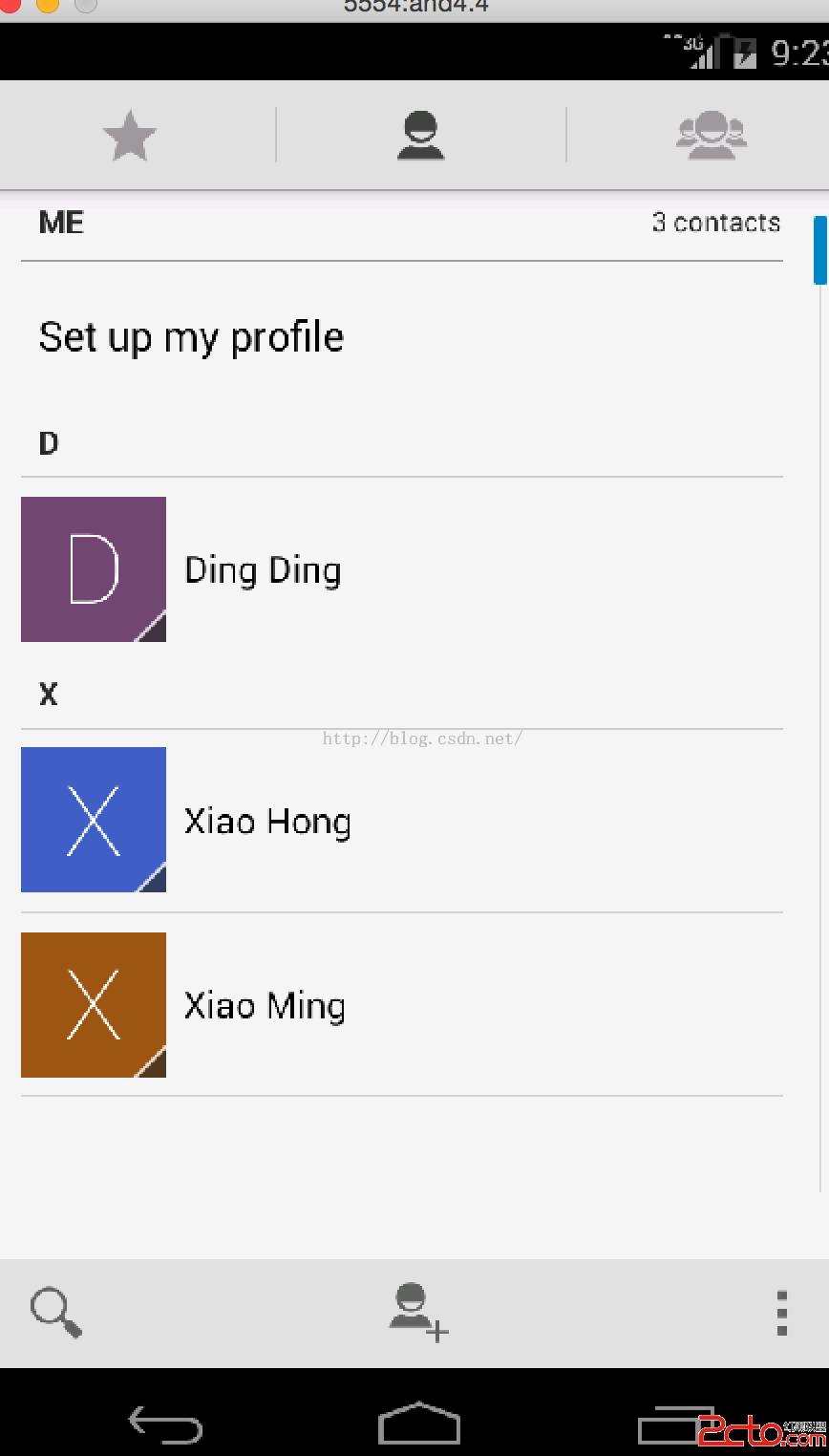This screenshot has height=1456, width=829.
Task: Switch to the groups tab
Action: pyautogui.click(x=711, y=136)
